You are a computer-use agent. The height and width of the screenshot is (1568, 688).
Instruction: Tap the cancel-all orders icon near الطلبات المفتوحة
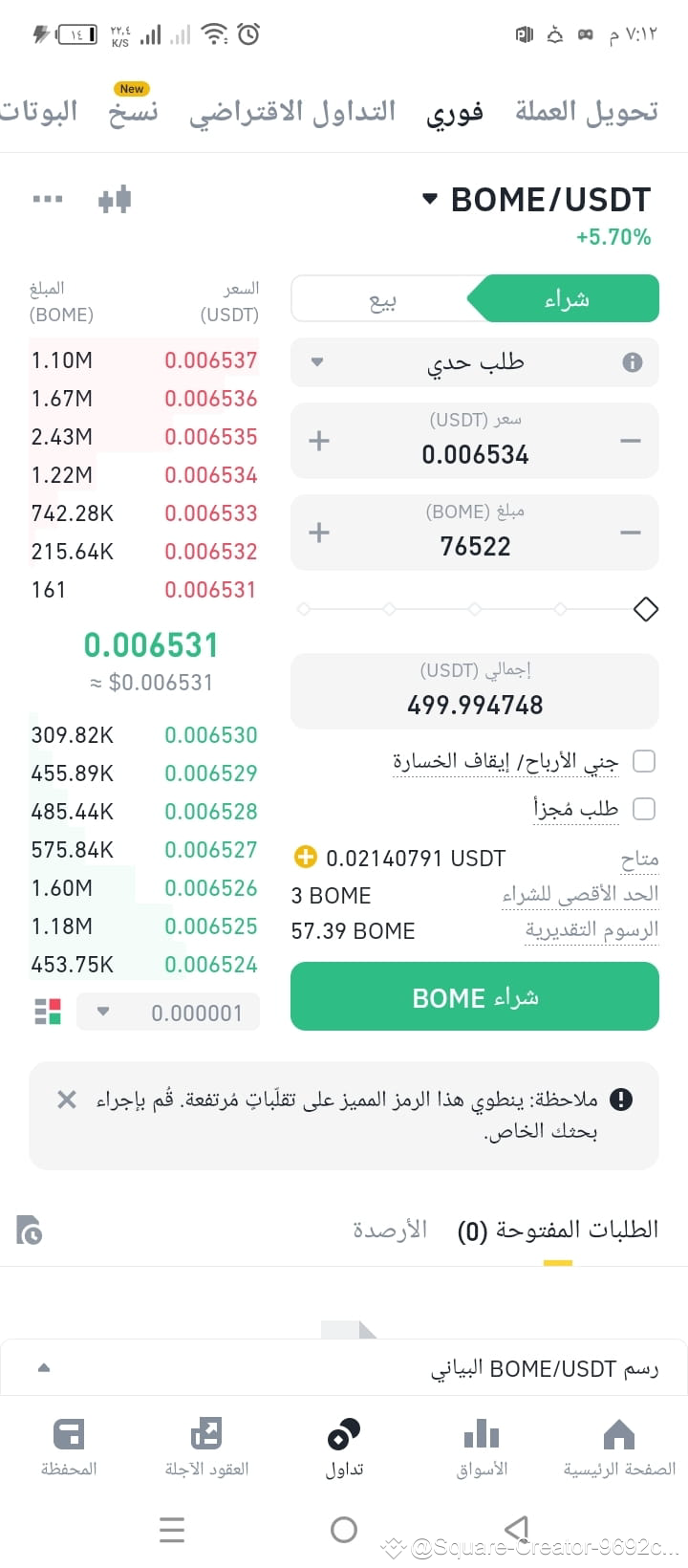tap(29, 1230)
